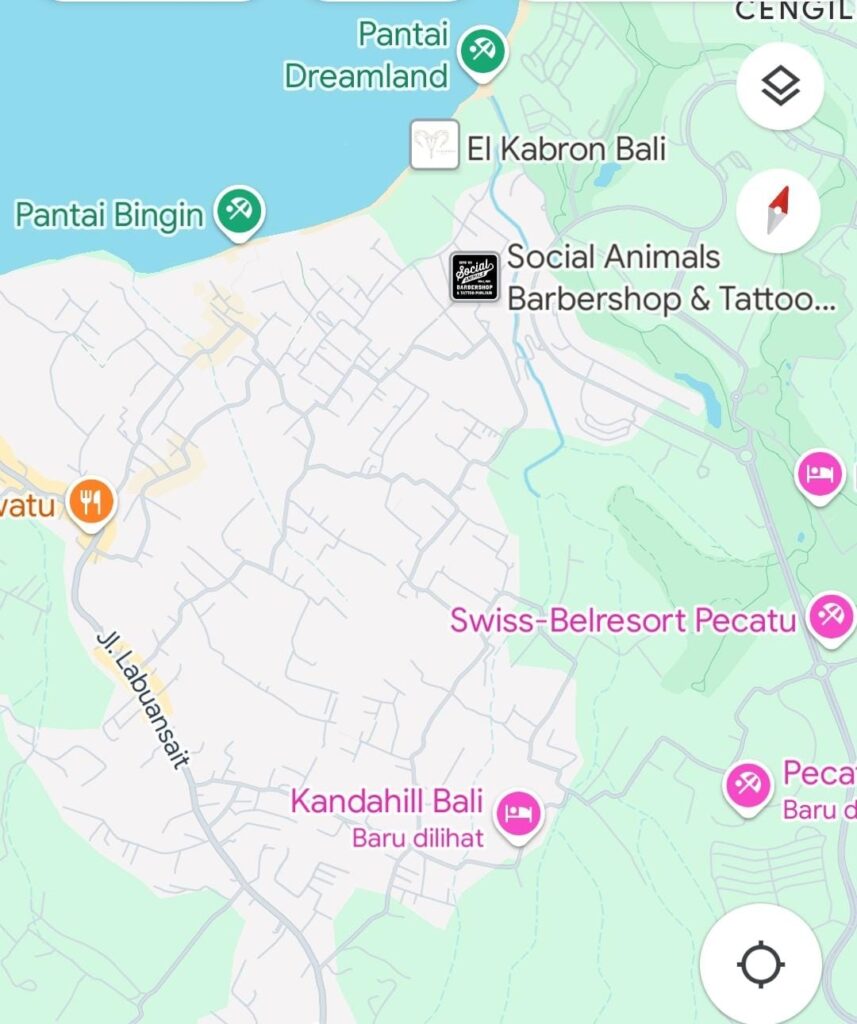Open the El Kabron Bali marker
This screenshot has width=857, height=1024.
tap(435, 145)
